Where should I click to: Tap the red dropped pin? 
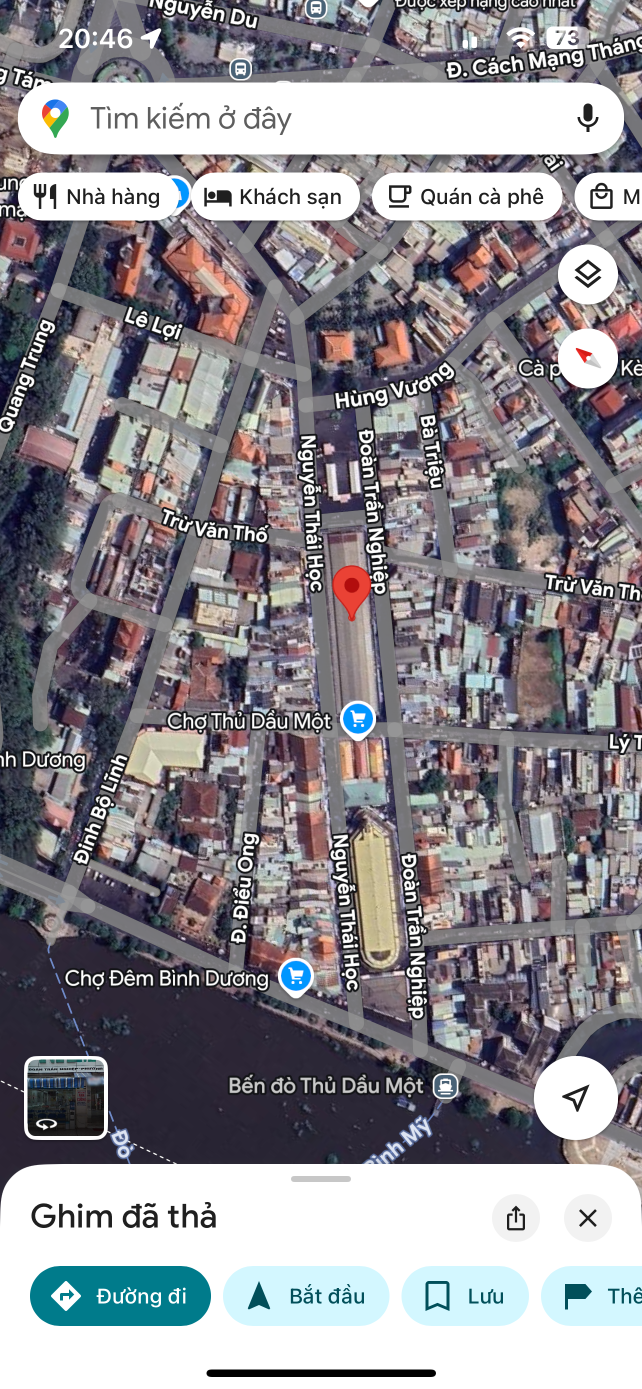(x=351, y=592)
